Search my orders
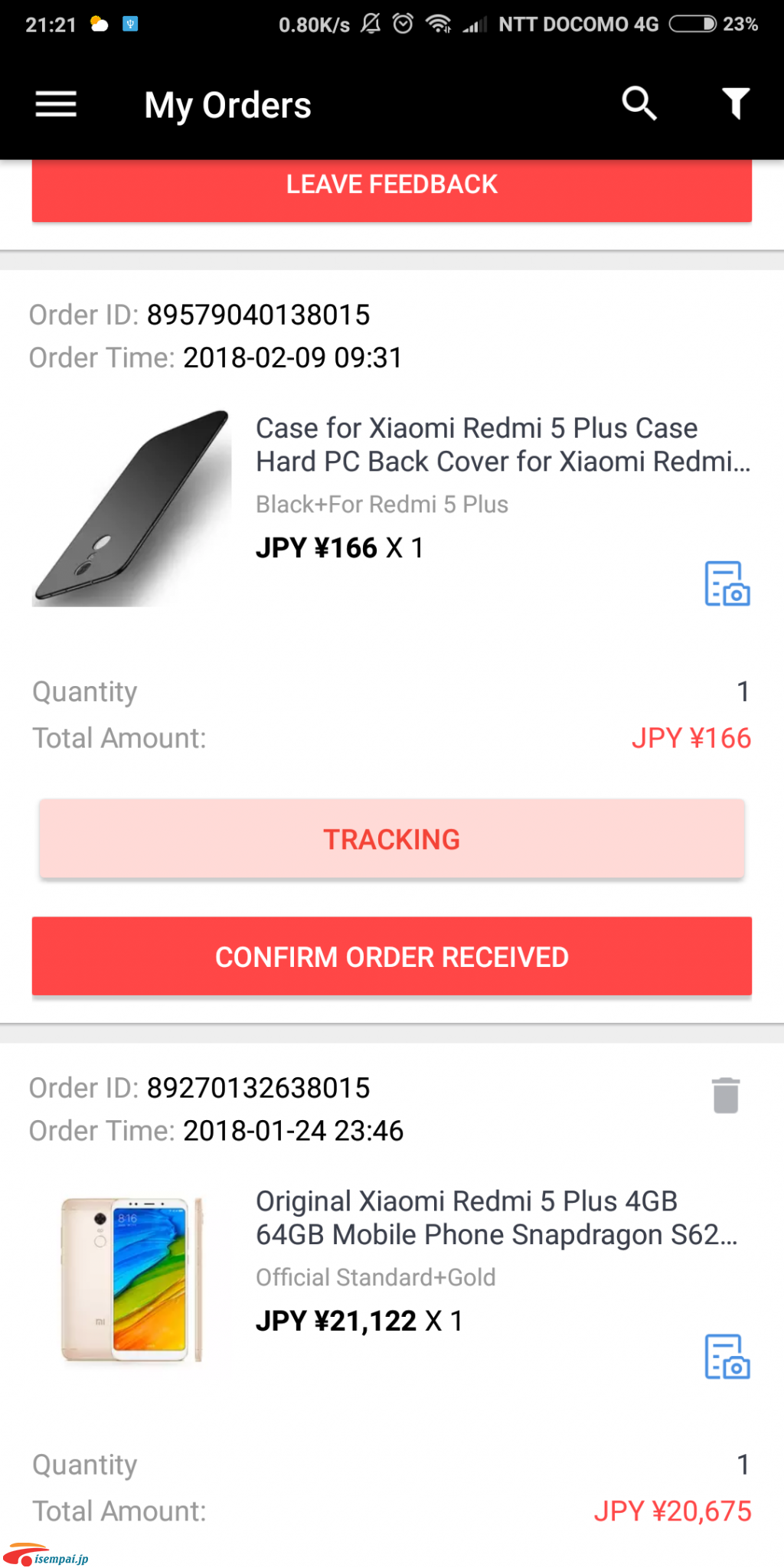The width and height of the screenshot is (784, 1568). 639,103
